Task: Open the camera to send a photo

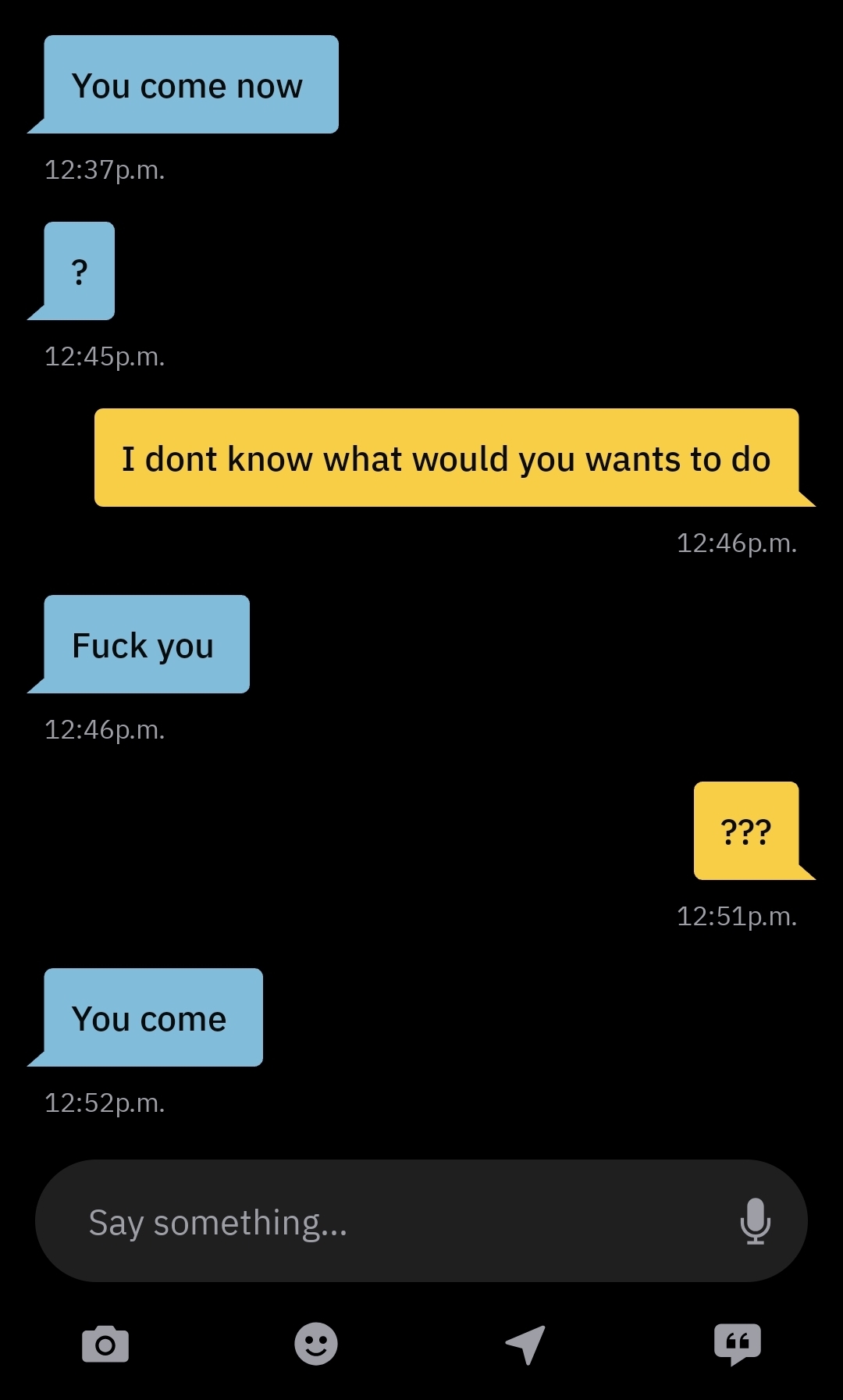Action: pyautogui.click(x=105, y=1344)
